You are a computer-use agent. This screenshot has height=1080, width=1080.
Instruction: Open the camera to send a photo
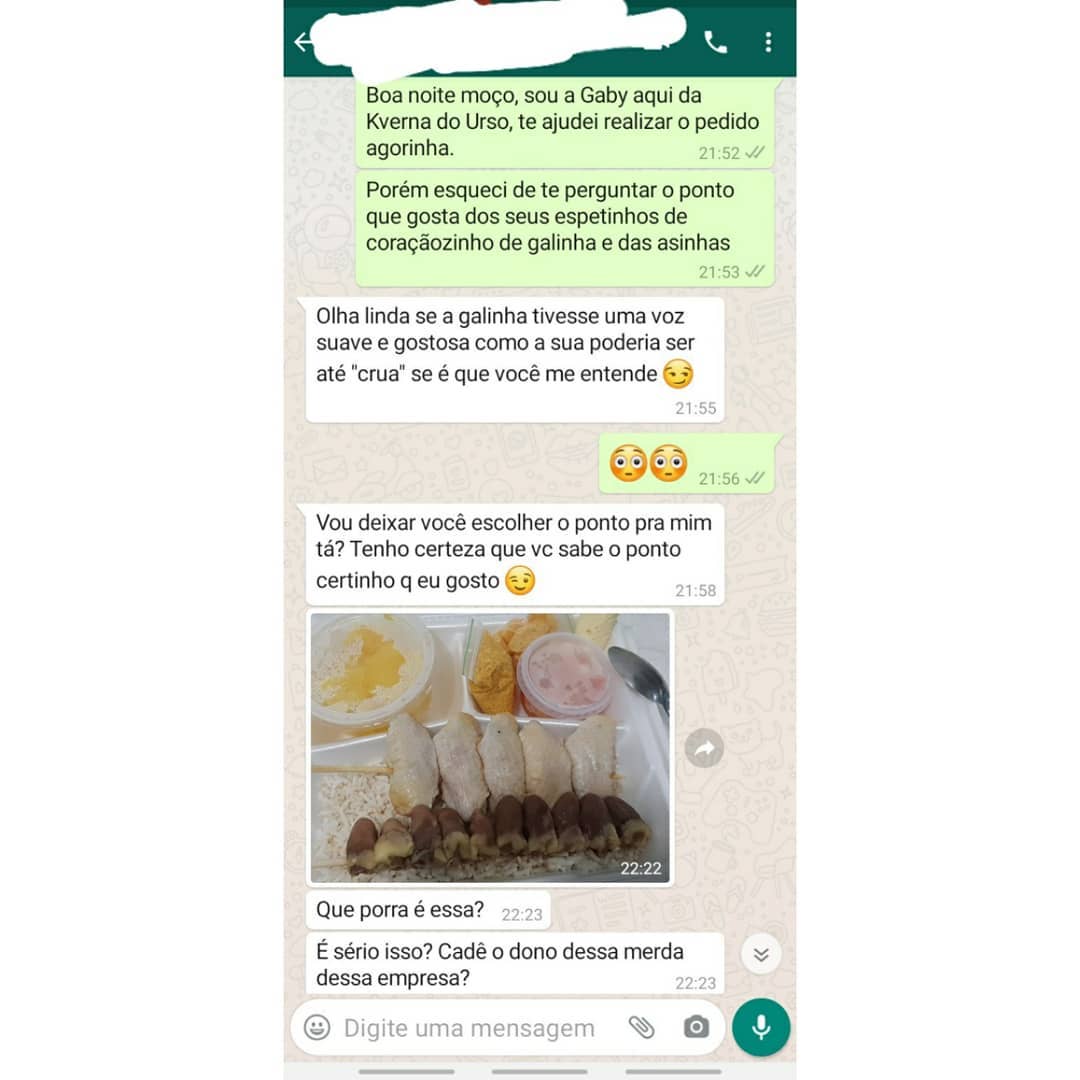(x=696, y=1027)
